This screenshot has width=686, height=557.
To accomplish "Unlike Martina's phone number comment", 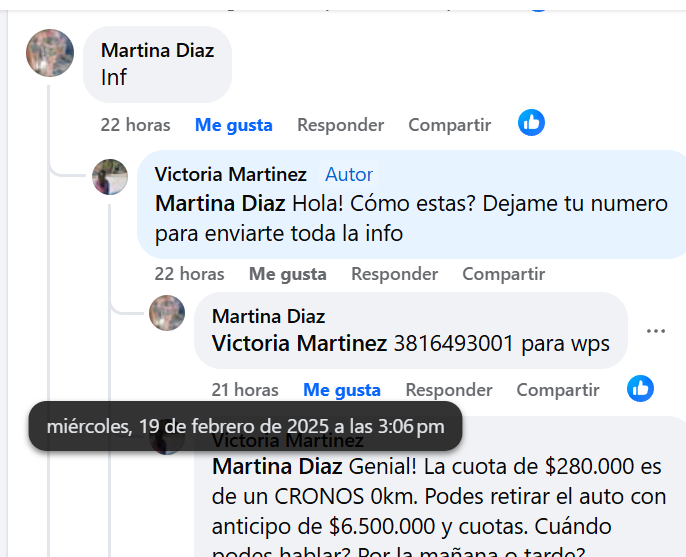I will [342, 390].
